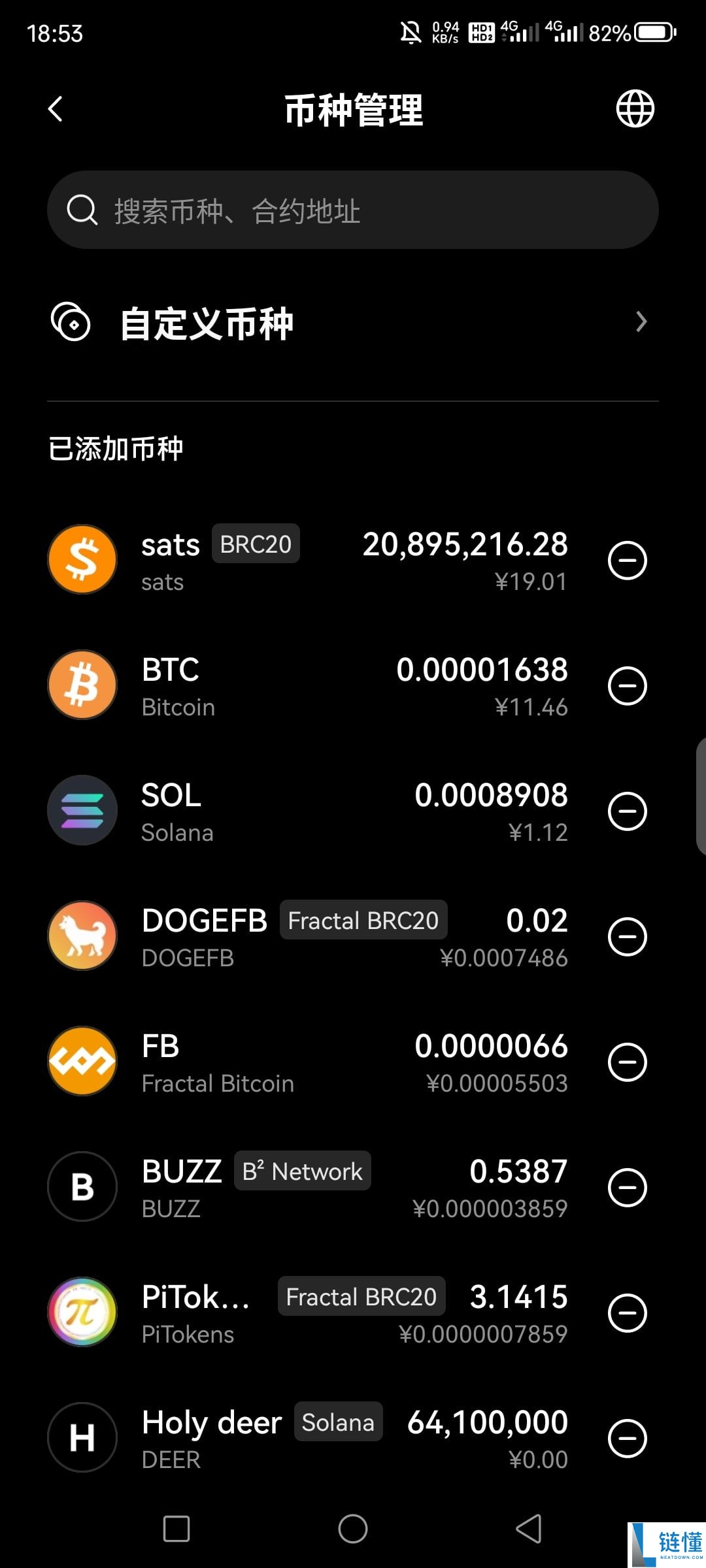Viewport: 706px width, 1568px height.
Task: Remove BUZZ token from list
Action: (627, 1186)
